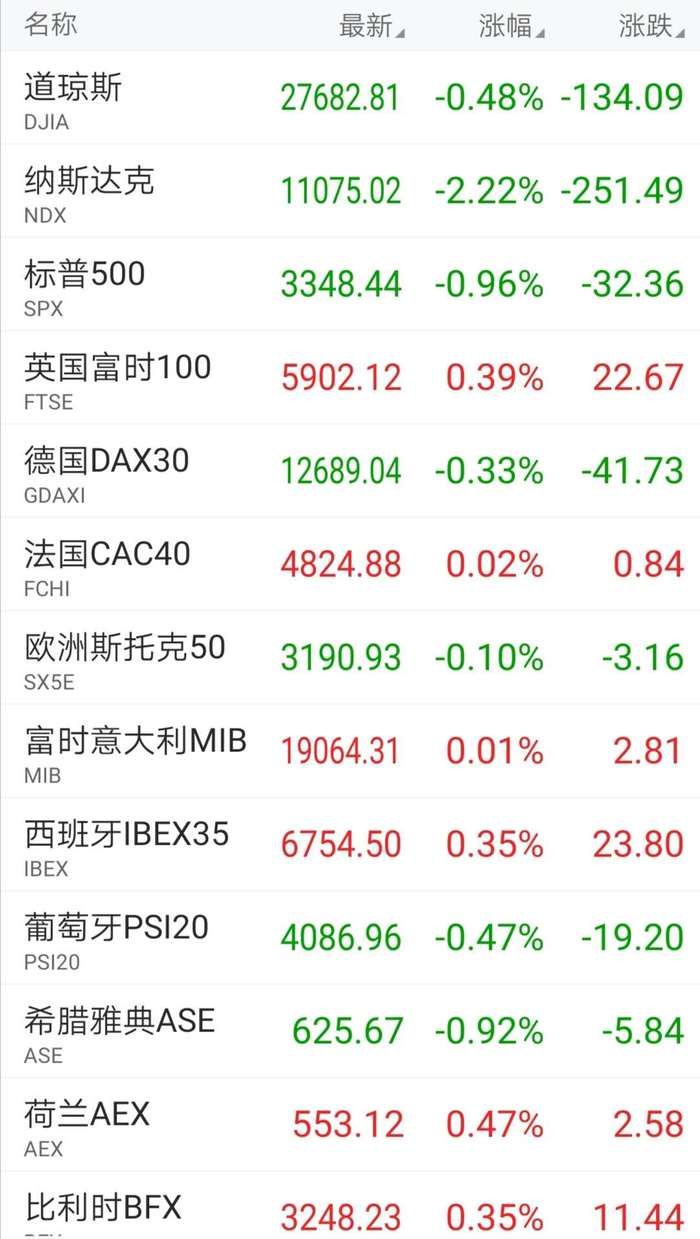Sort the list by 最新 price
Image resolution: width=700 pixels, height=1239 pixels.
(371, 27)
